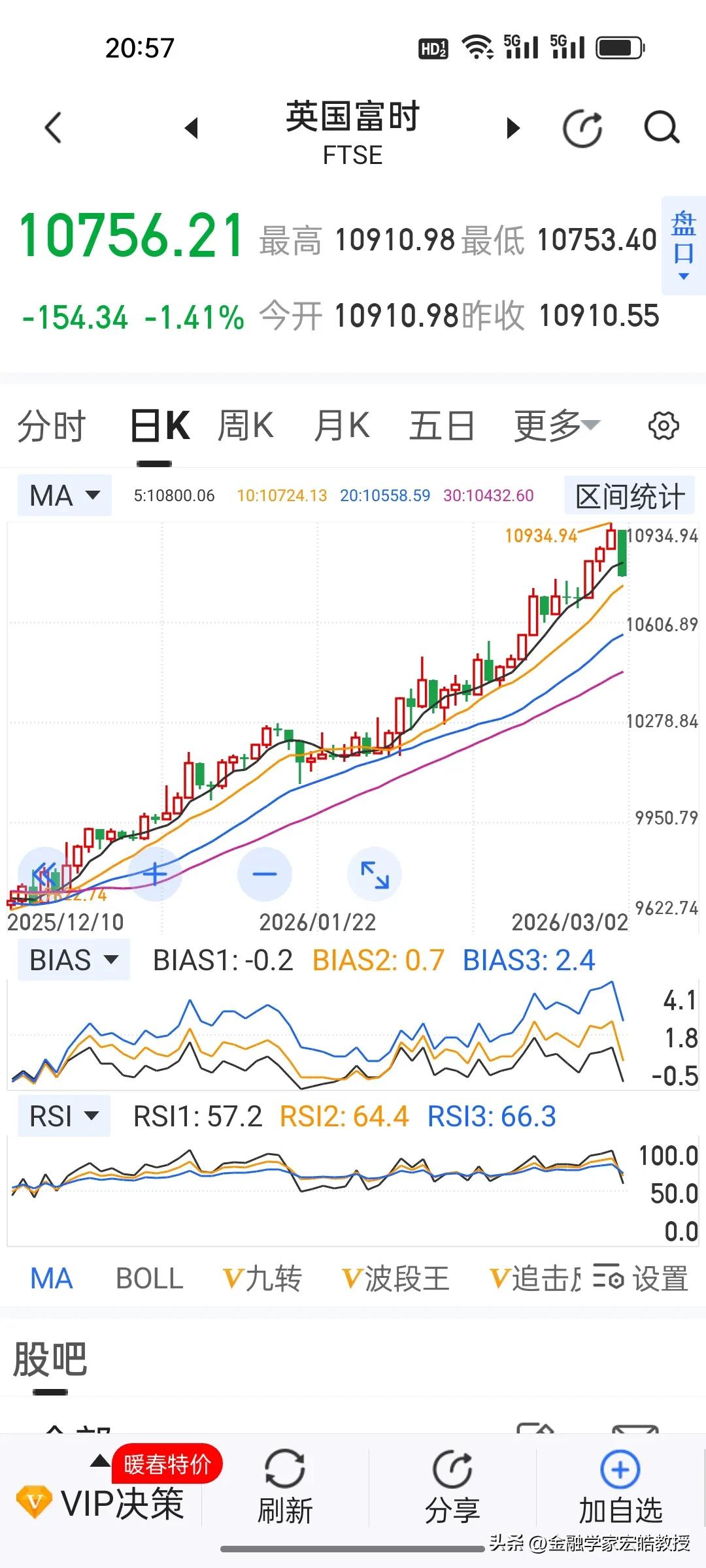Switch to the 五日 tab
Image resolution: width=706 pixels, height=1568 pixels.
[441, 426]
